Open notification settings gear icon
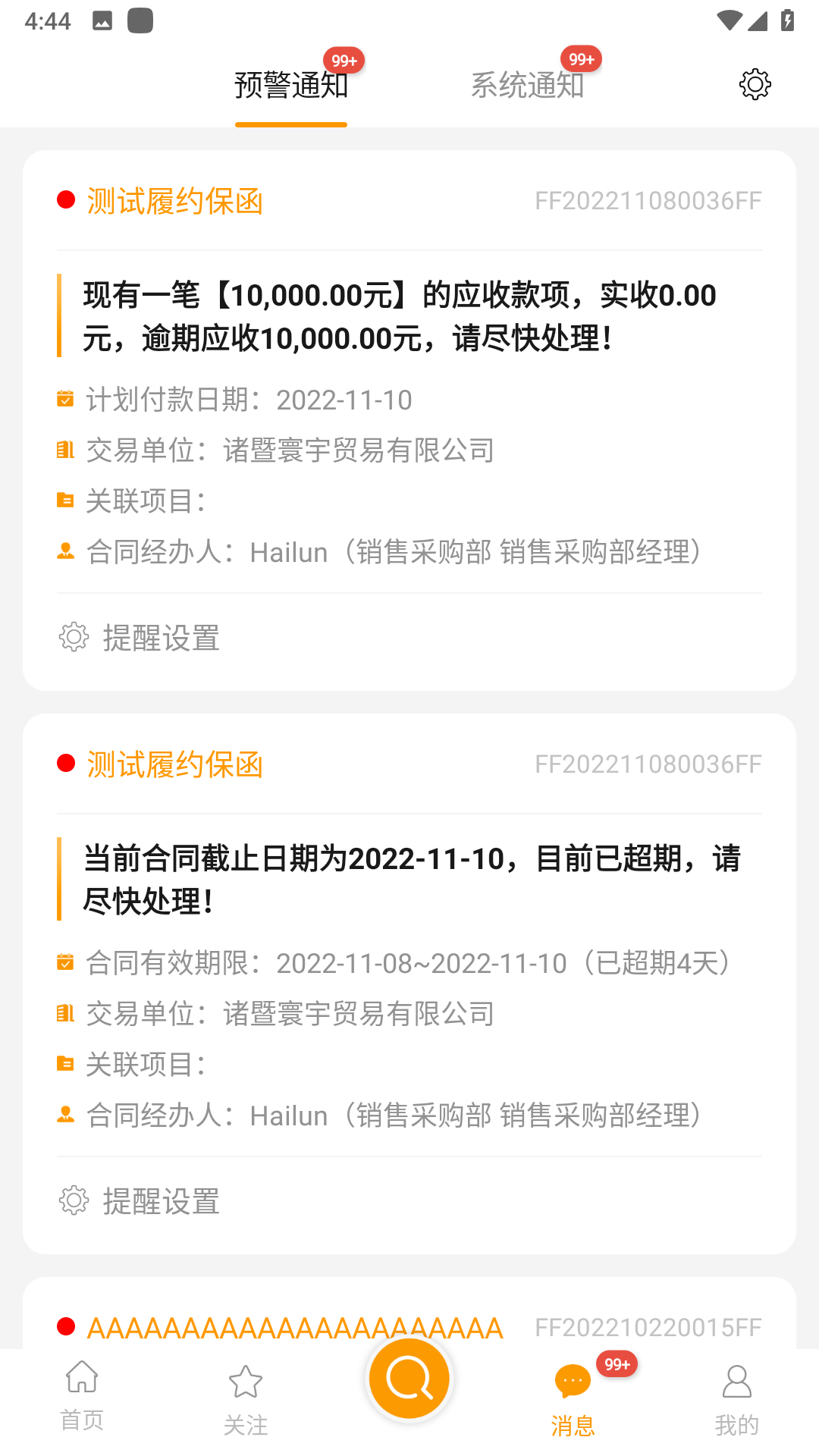This screenshot has width=819, height=1456. click(x=755, y=84)
